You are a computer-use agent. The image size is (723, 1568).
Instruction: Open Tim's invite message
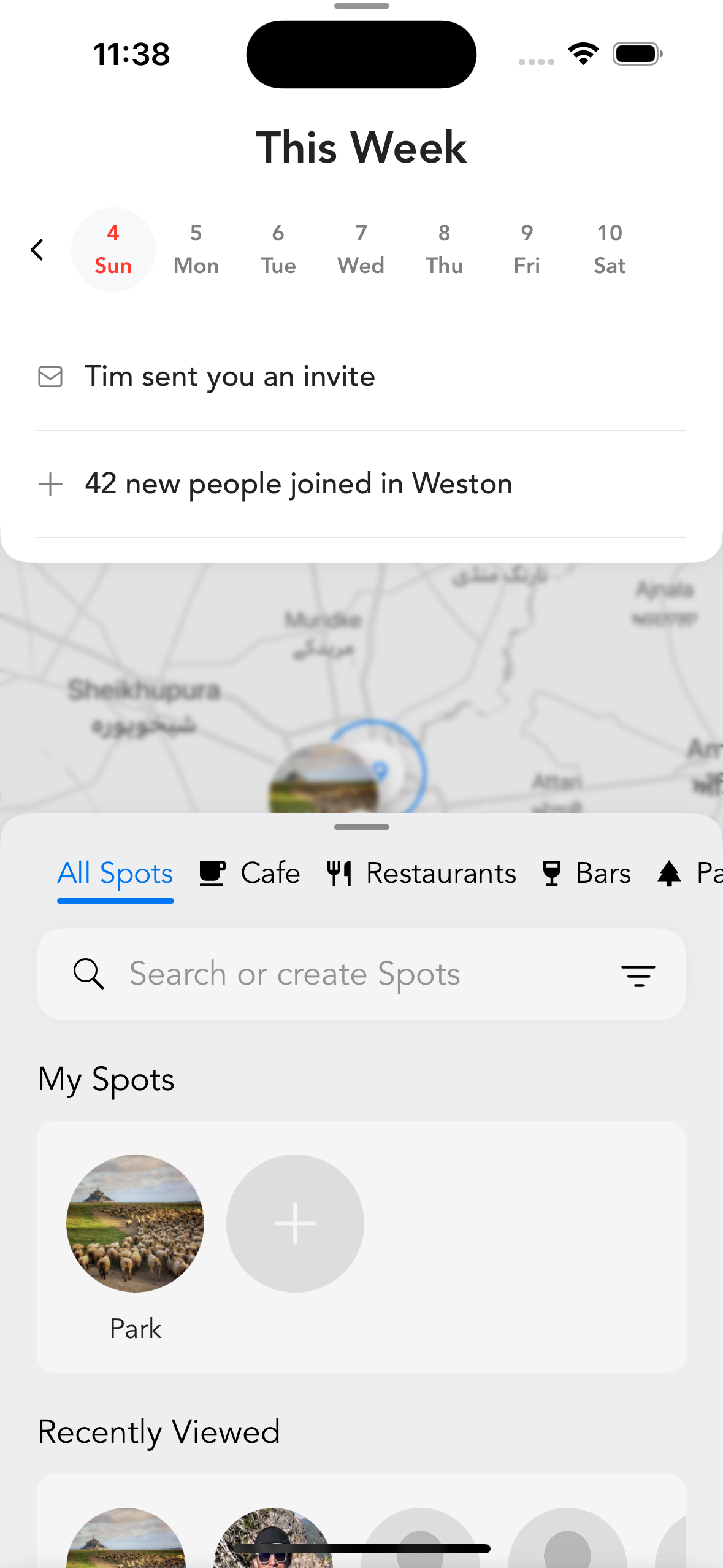tap(230, 377)
